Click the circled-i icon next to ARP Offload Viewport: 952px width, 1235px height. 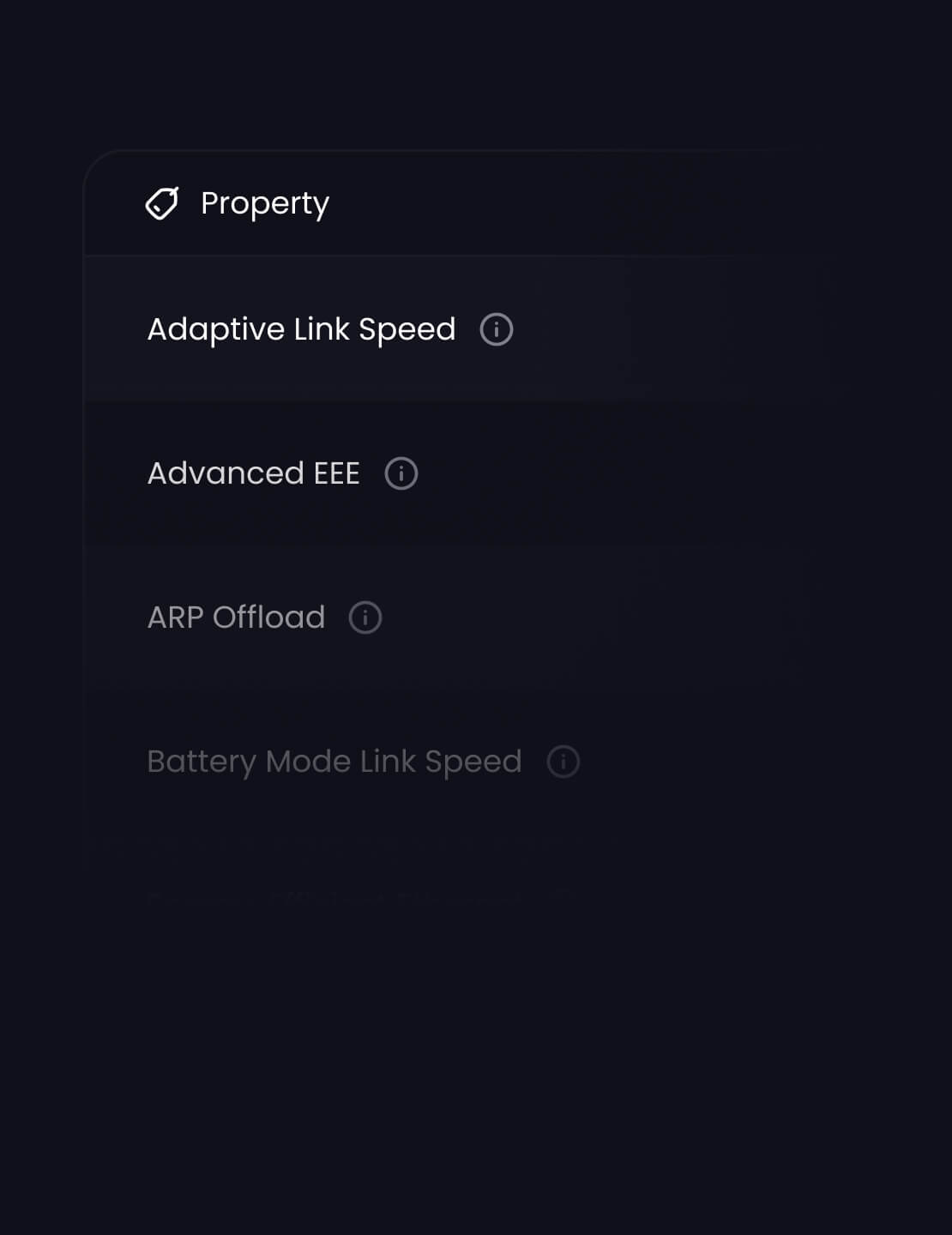pos(366,617)
